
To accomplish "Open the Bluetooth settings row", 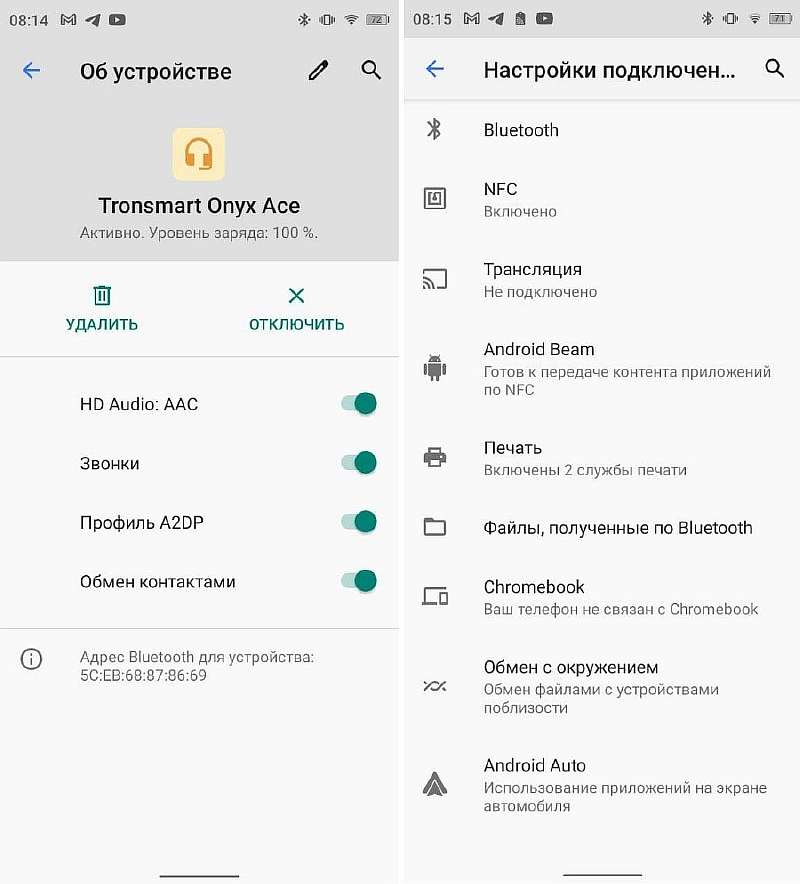I will (x=600, y=130).
